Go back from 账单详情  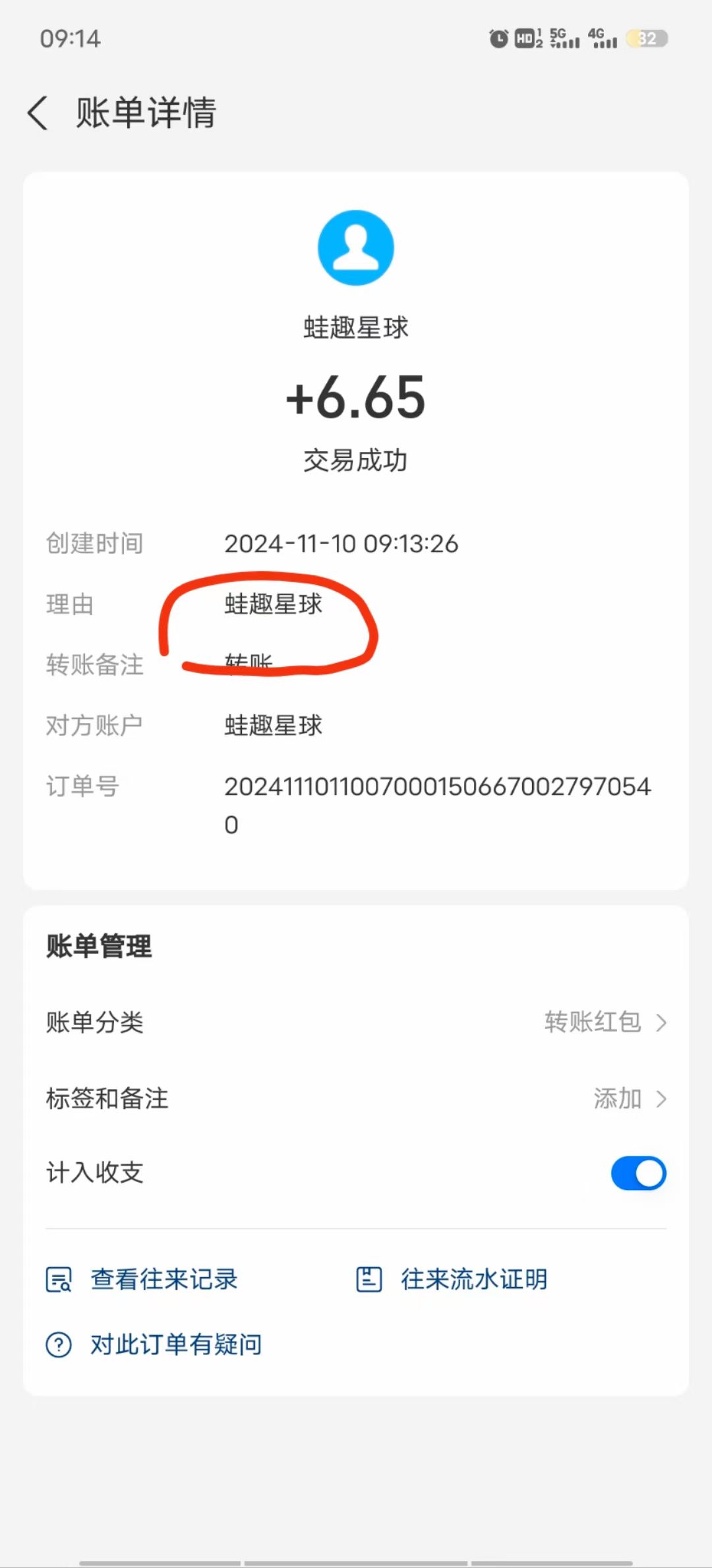(38, 113)
